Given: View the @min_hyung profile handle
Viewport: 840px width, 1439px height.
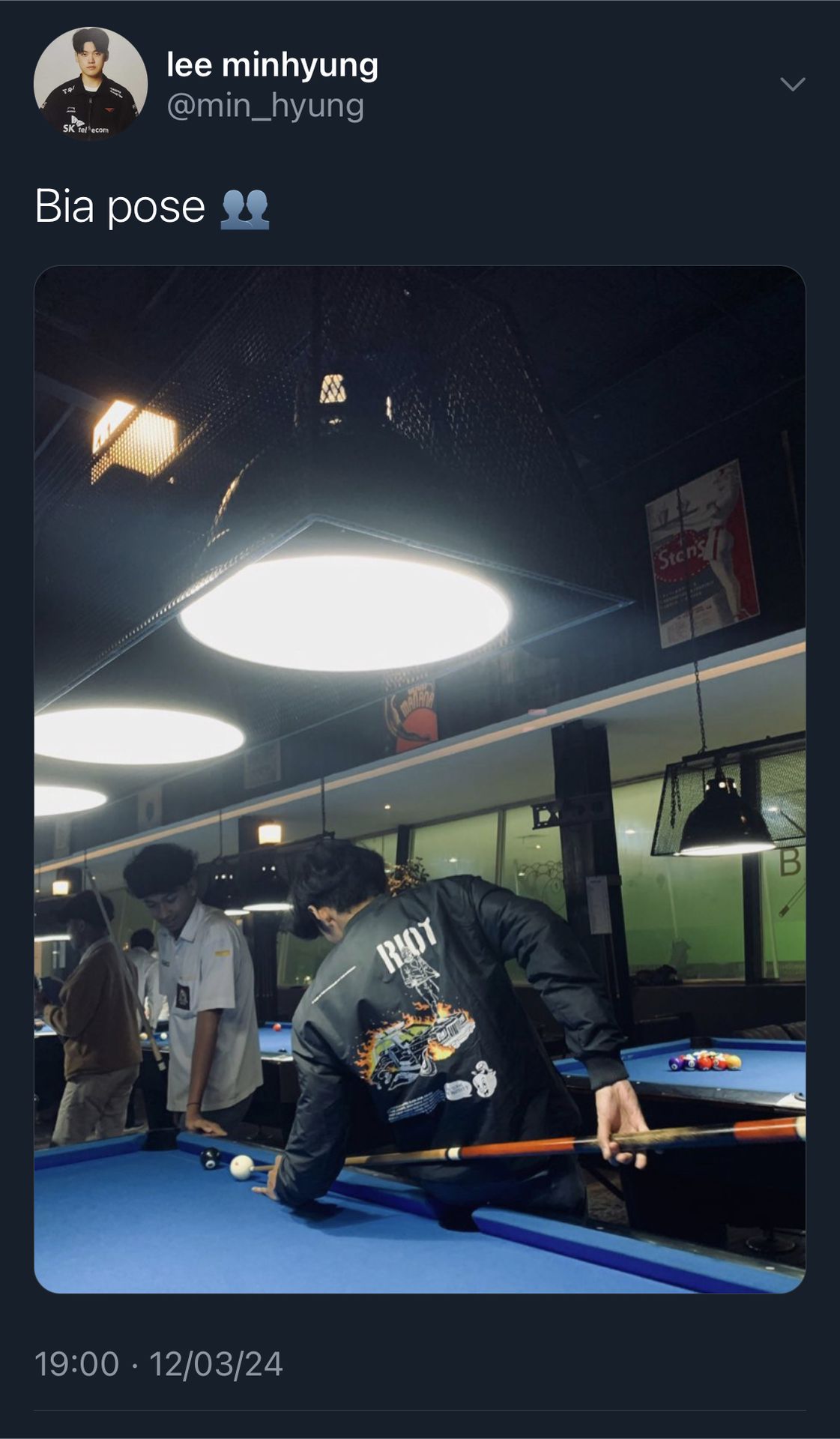Looking at the screenshot, I should [x=265, y=106].
